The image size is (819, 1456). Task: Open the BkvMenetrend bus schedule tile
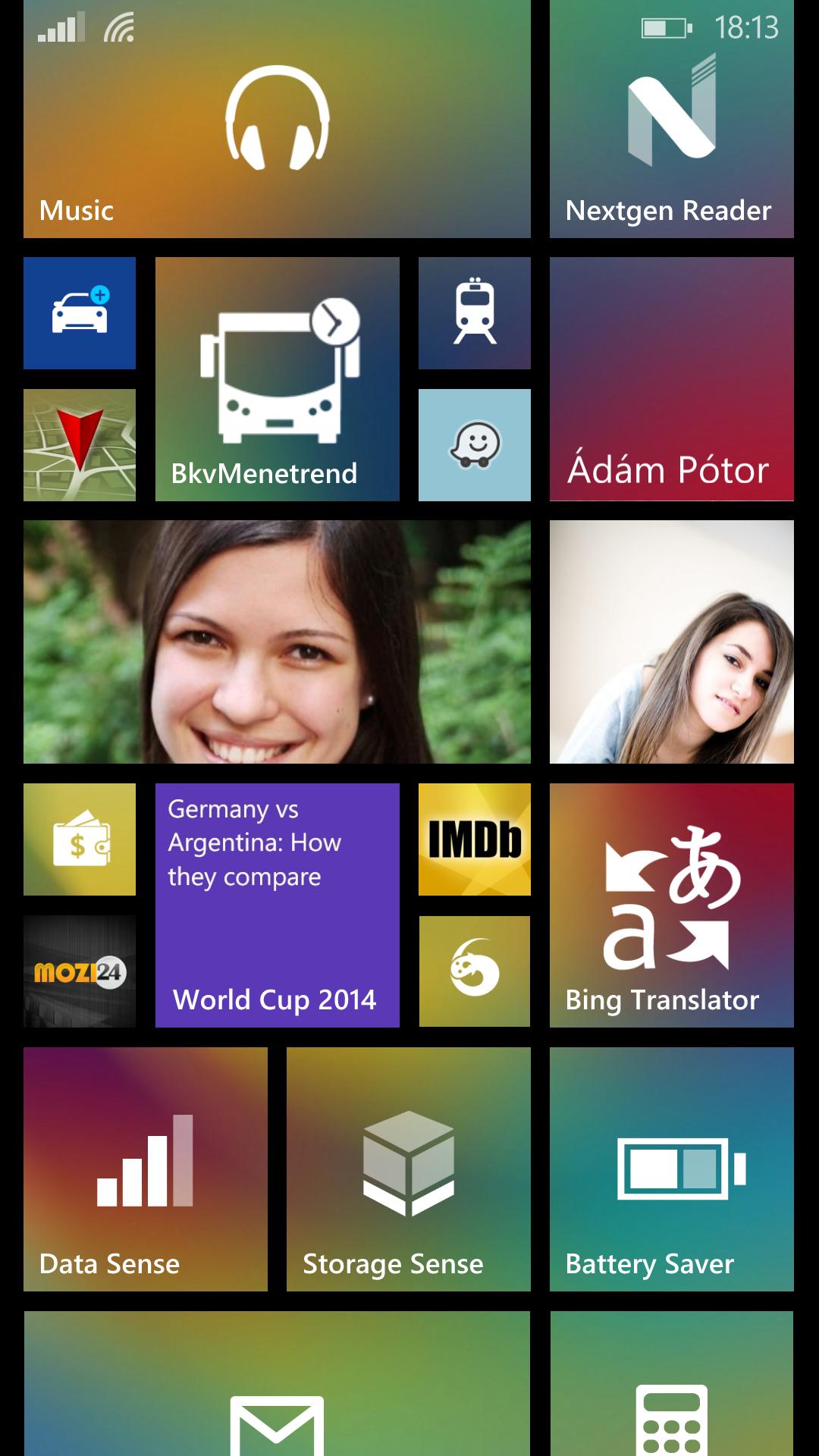tap(278, 379)
